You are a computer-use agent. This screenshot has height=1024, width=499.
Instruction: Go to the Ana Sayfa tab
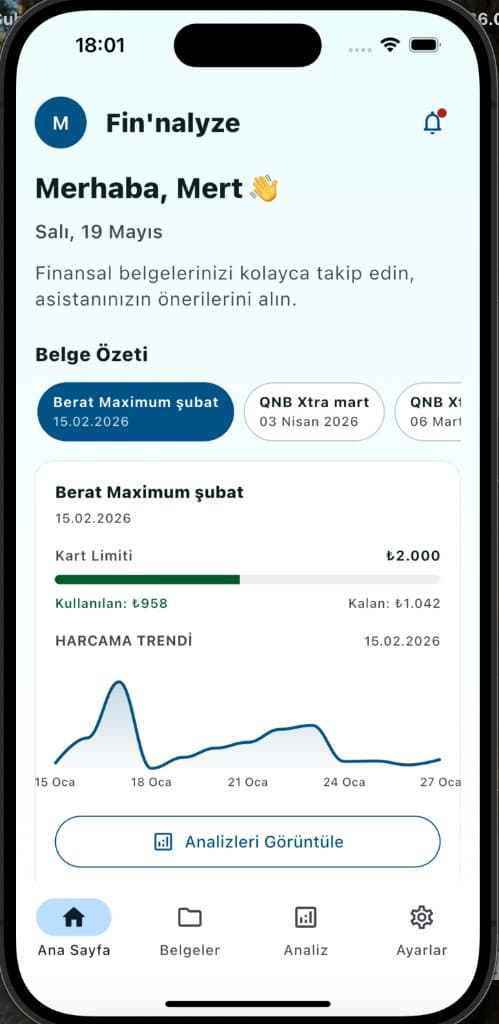coord(74,928)
